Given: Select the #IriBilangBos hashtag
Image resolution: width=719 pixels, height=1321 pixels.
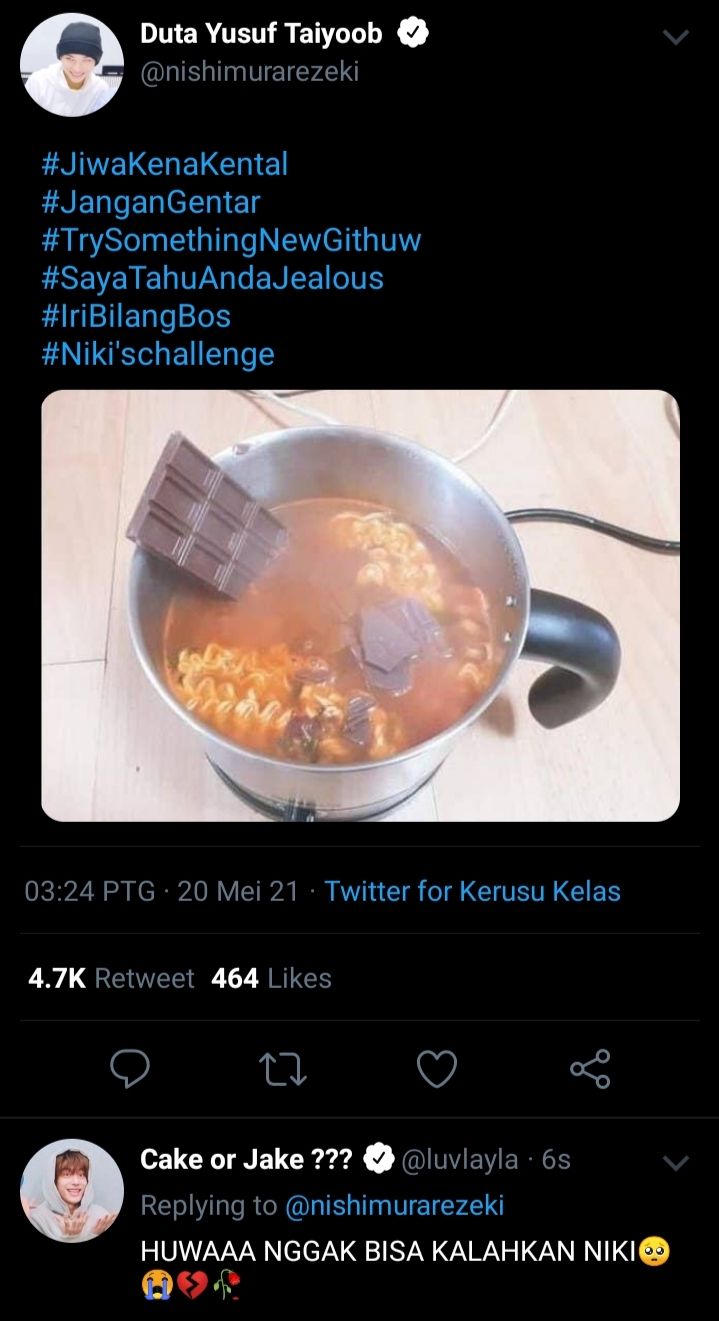Looking at the screenshot, I should pos(136,316).
